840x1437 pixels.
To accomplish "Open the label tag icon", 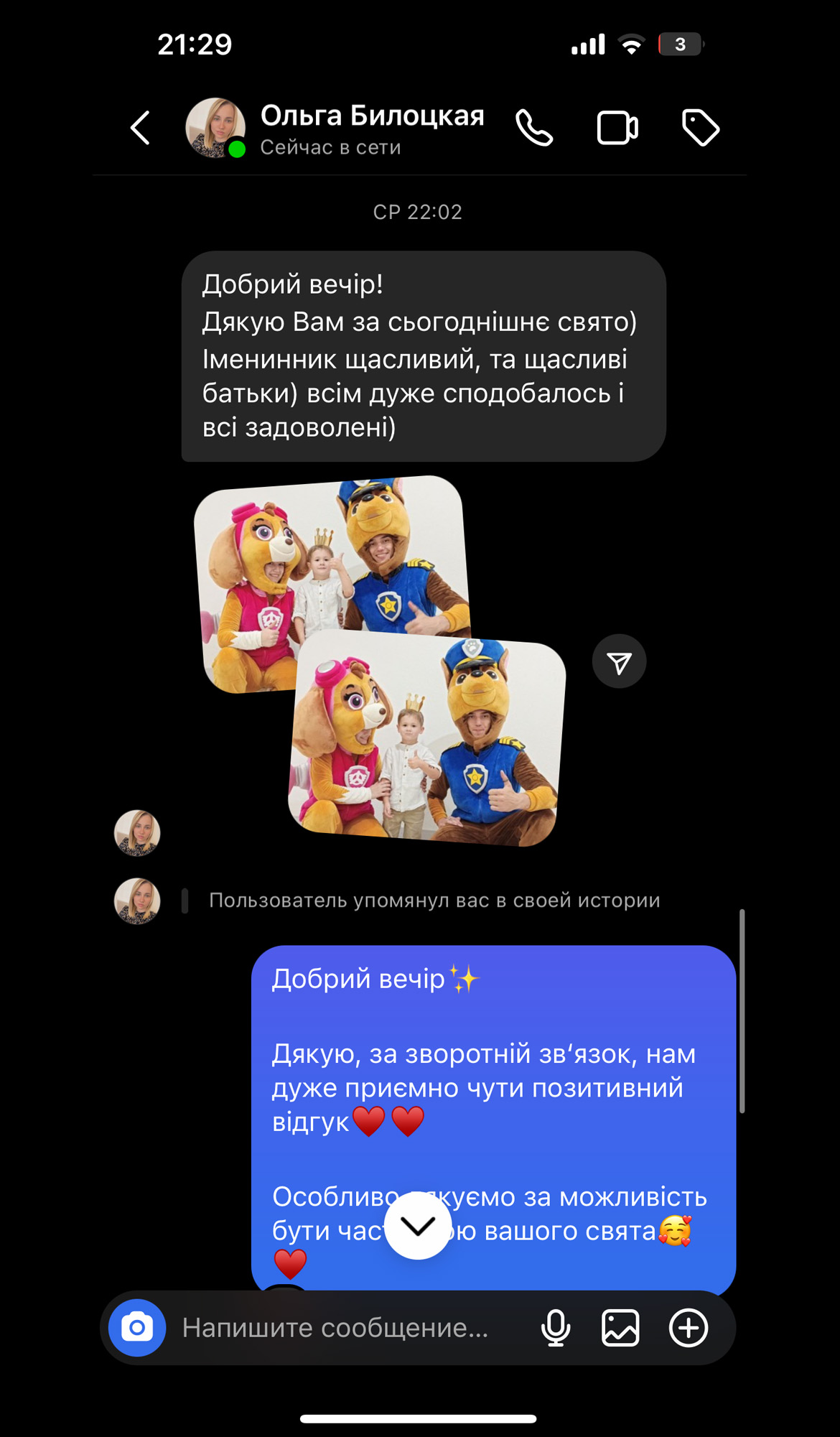I will [x=700, y=129].
